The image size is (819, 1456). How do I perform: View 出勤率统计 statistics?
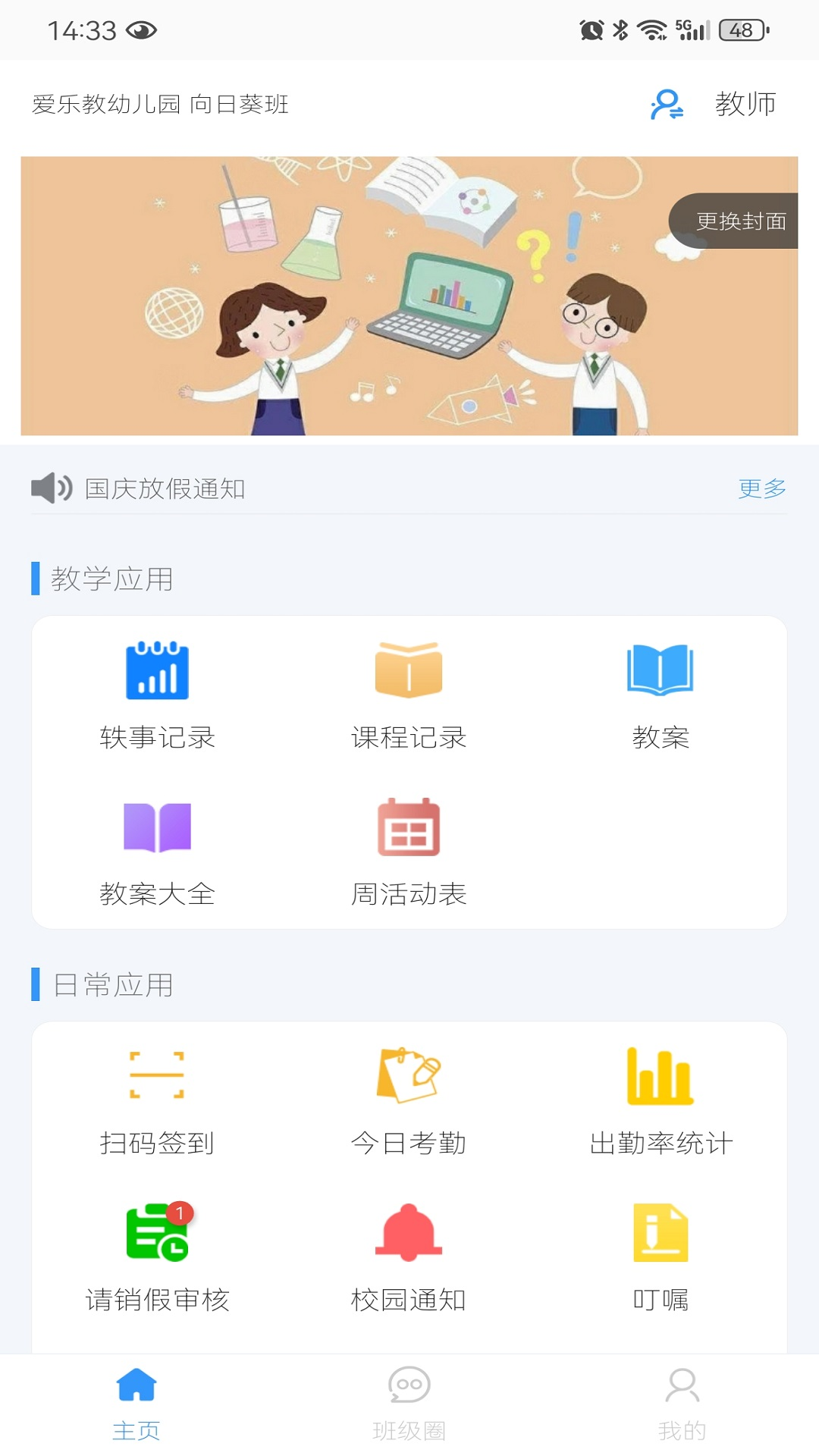point(661,1101)
